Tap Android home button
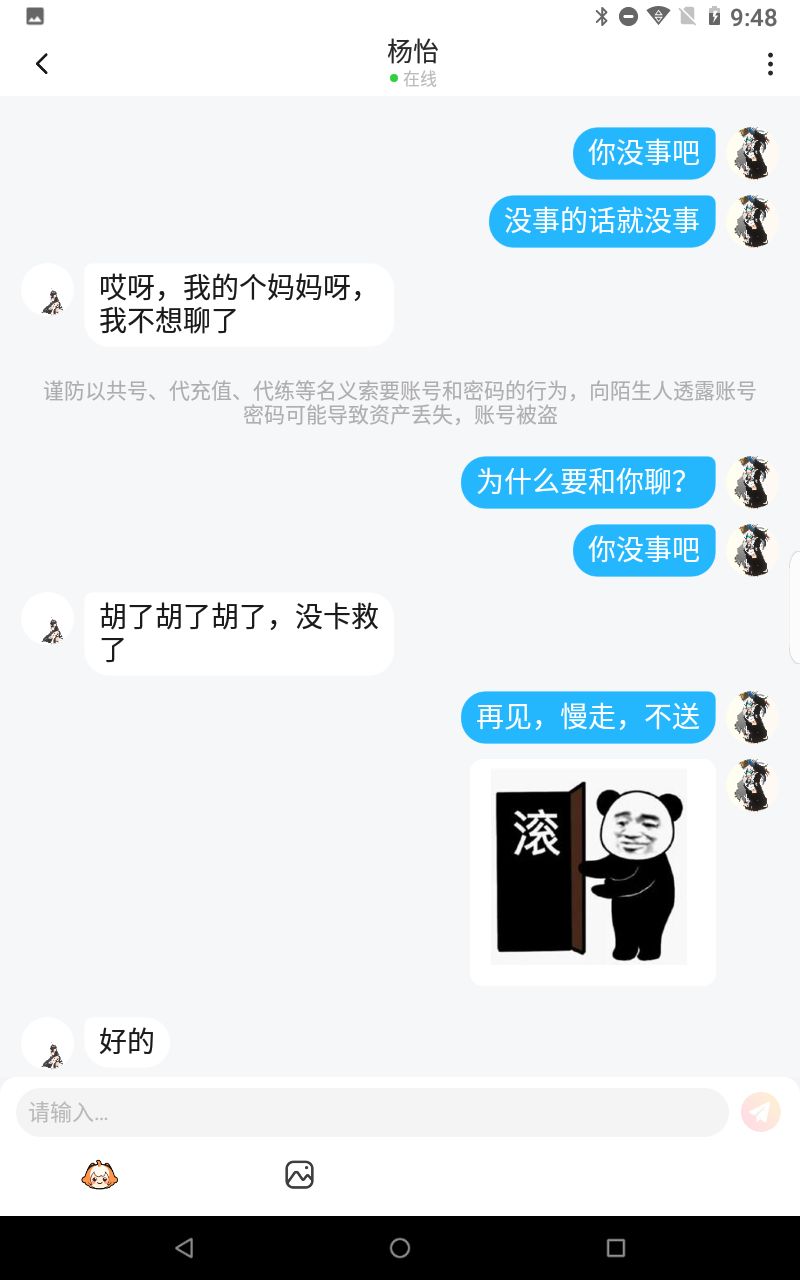 [400, 1248]
